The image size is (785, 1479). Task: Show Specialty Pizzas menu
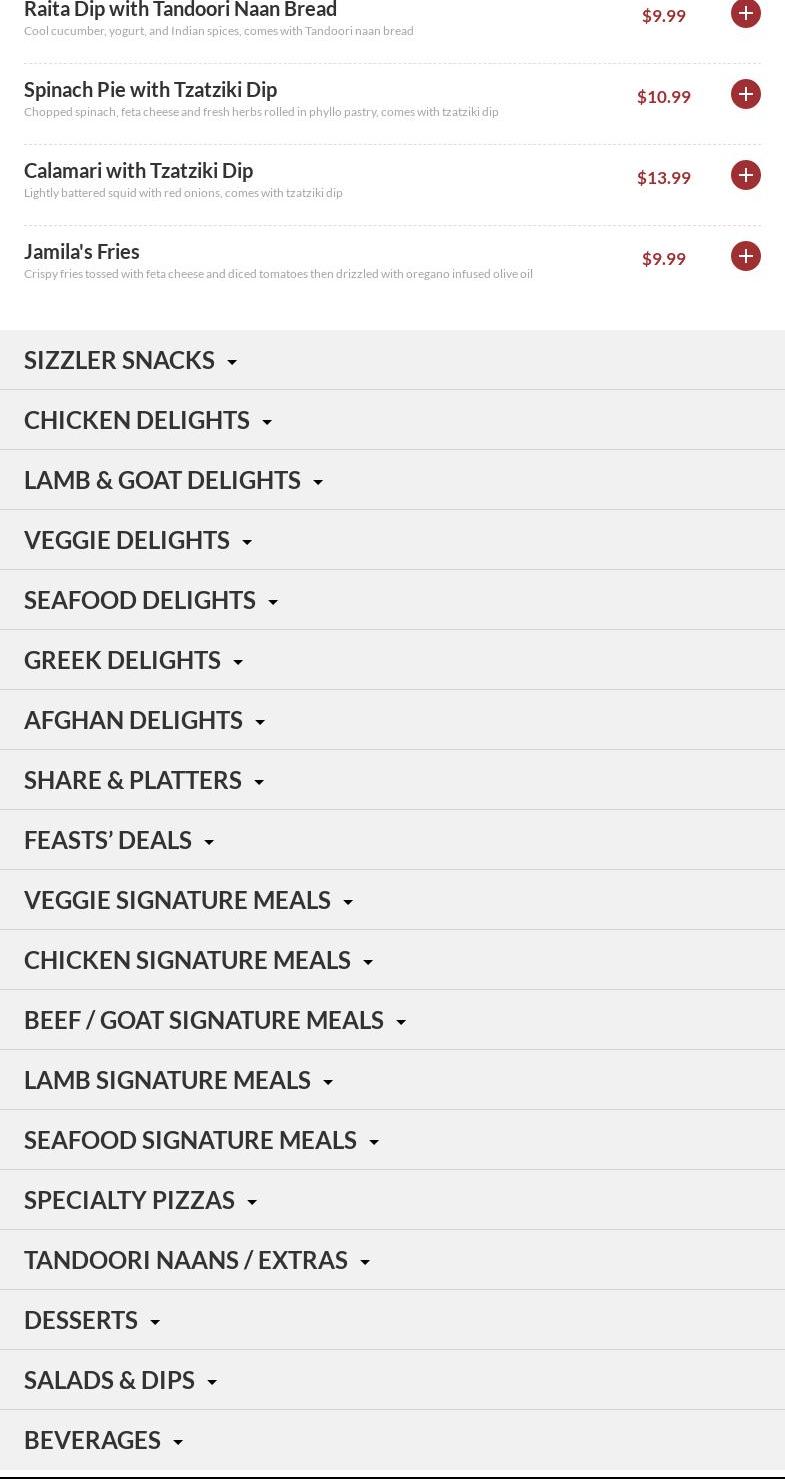141,1200
